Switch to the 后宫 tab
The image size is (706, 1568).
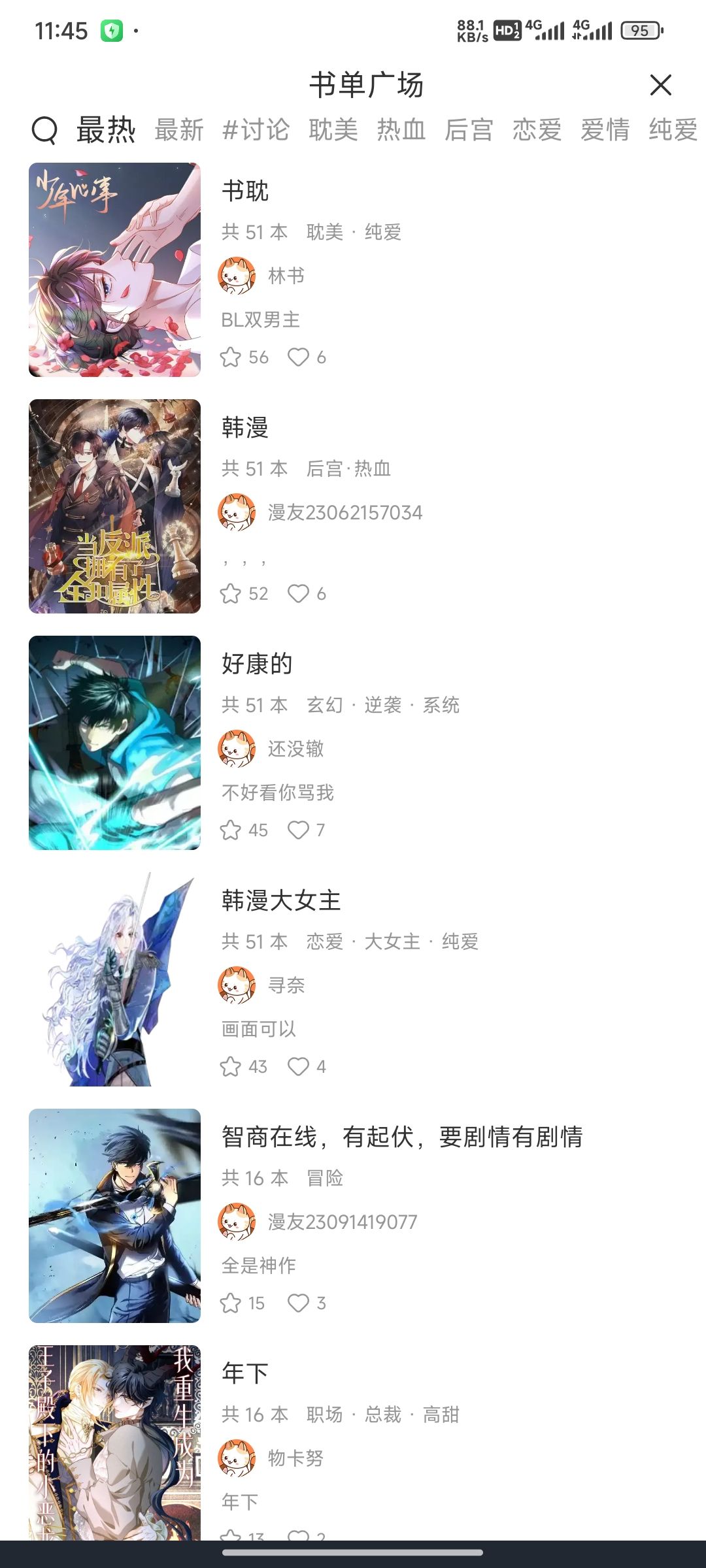coord(469,130)
